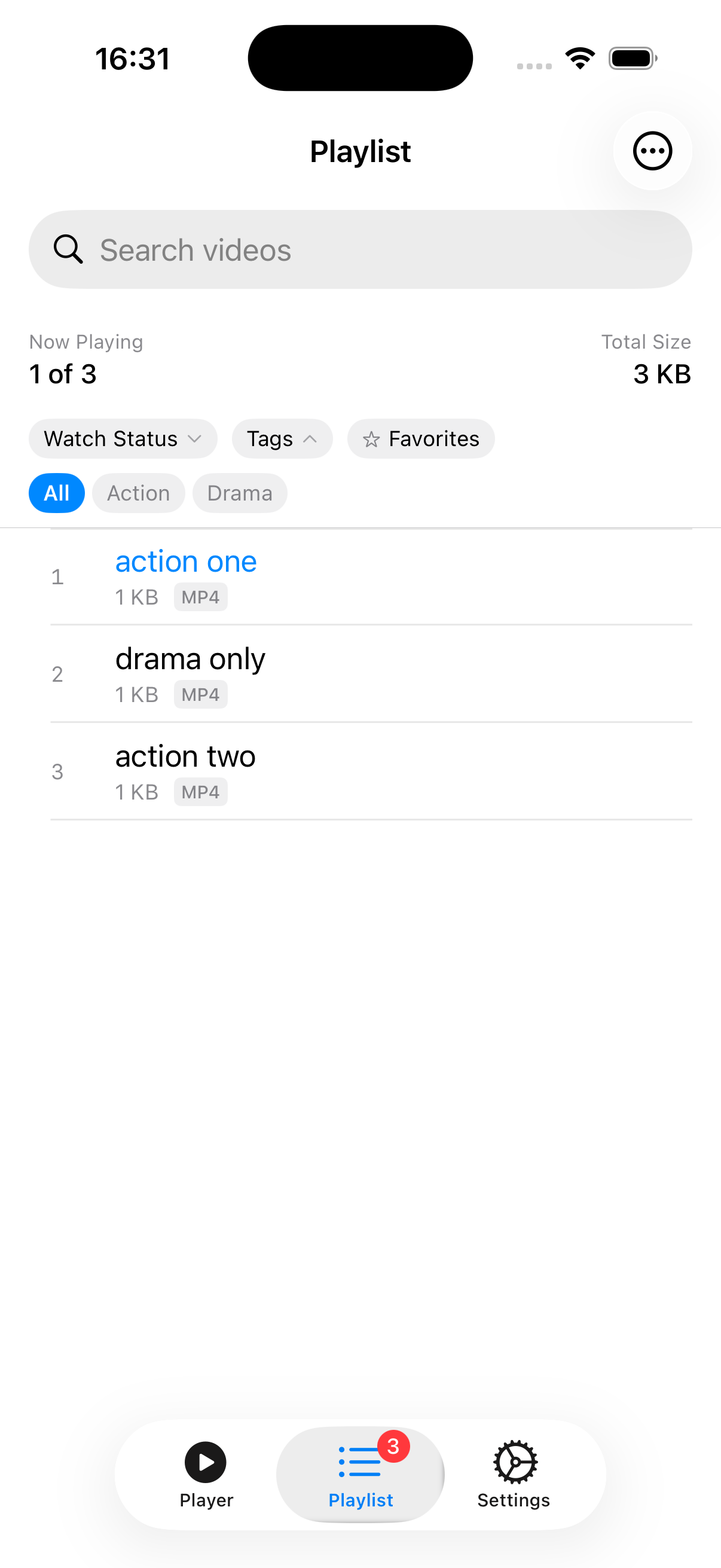
Task: Click the star icon on Favorites filter
Action: click(x=371, y=438)
